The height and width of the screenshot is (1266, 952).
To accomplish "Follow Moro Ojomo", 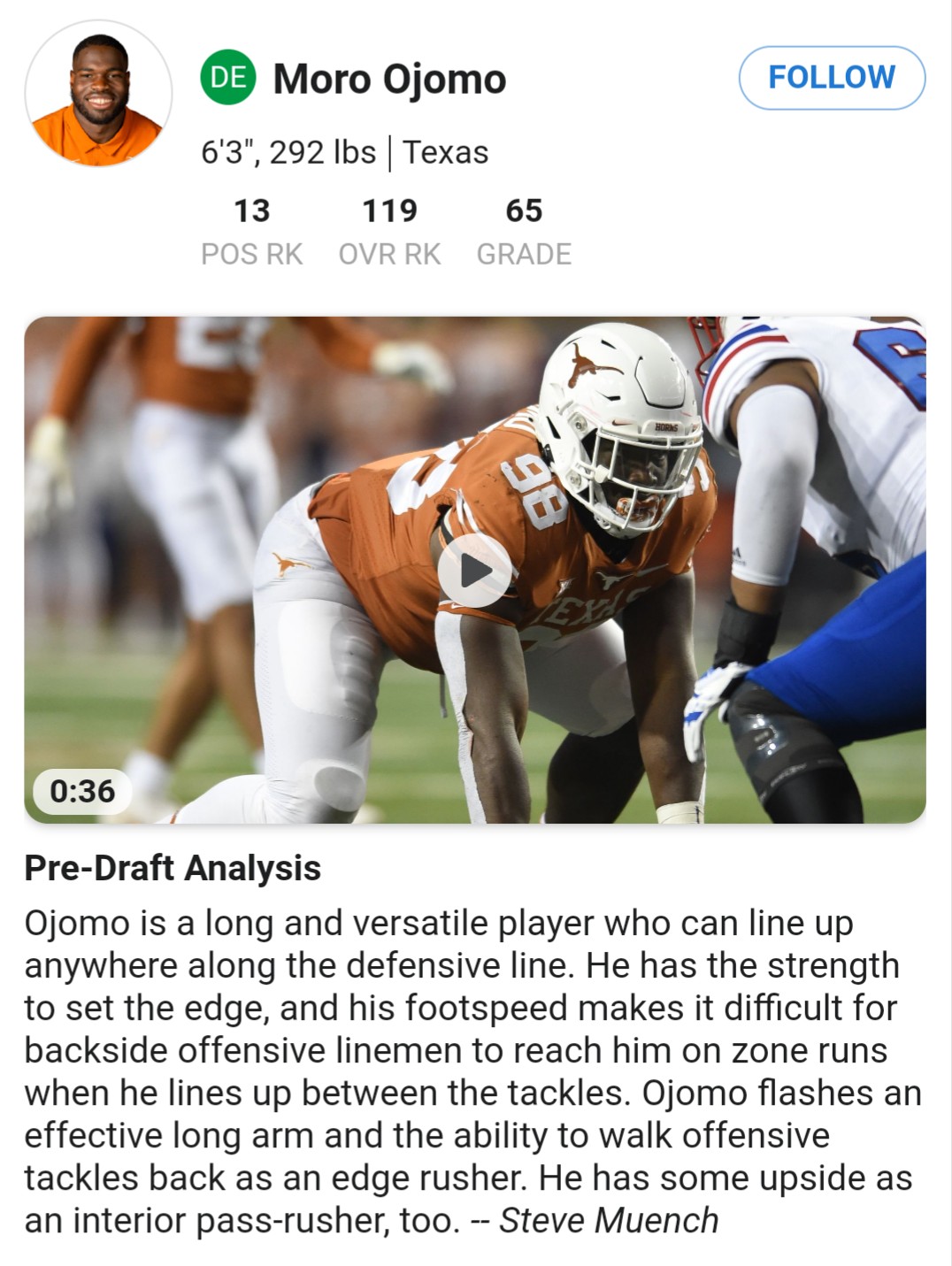I will (x=832, y=78).
